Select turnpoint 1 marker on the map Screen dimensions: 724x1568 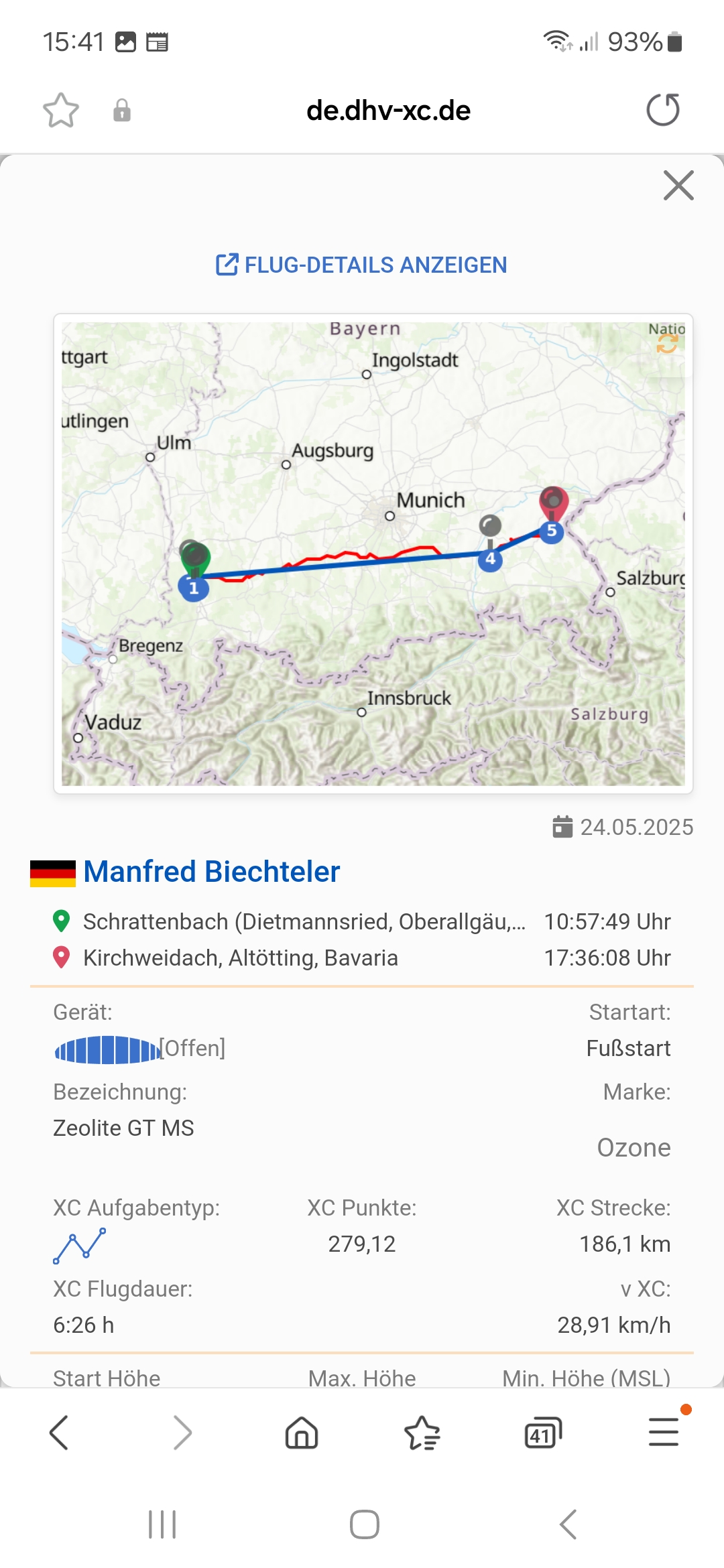(x=193, y=588)
